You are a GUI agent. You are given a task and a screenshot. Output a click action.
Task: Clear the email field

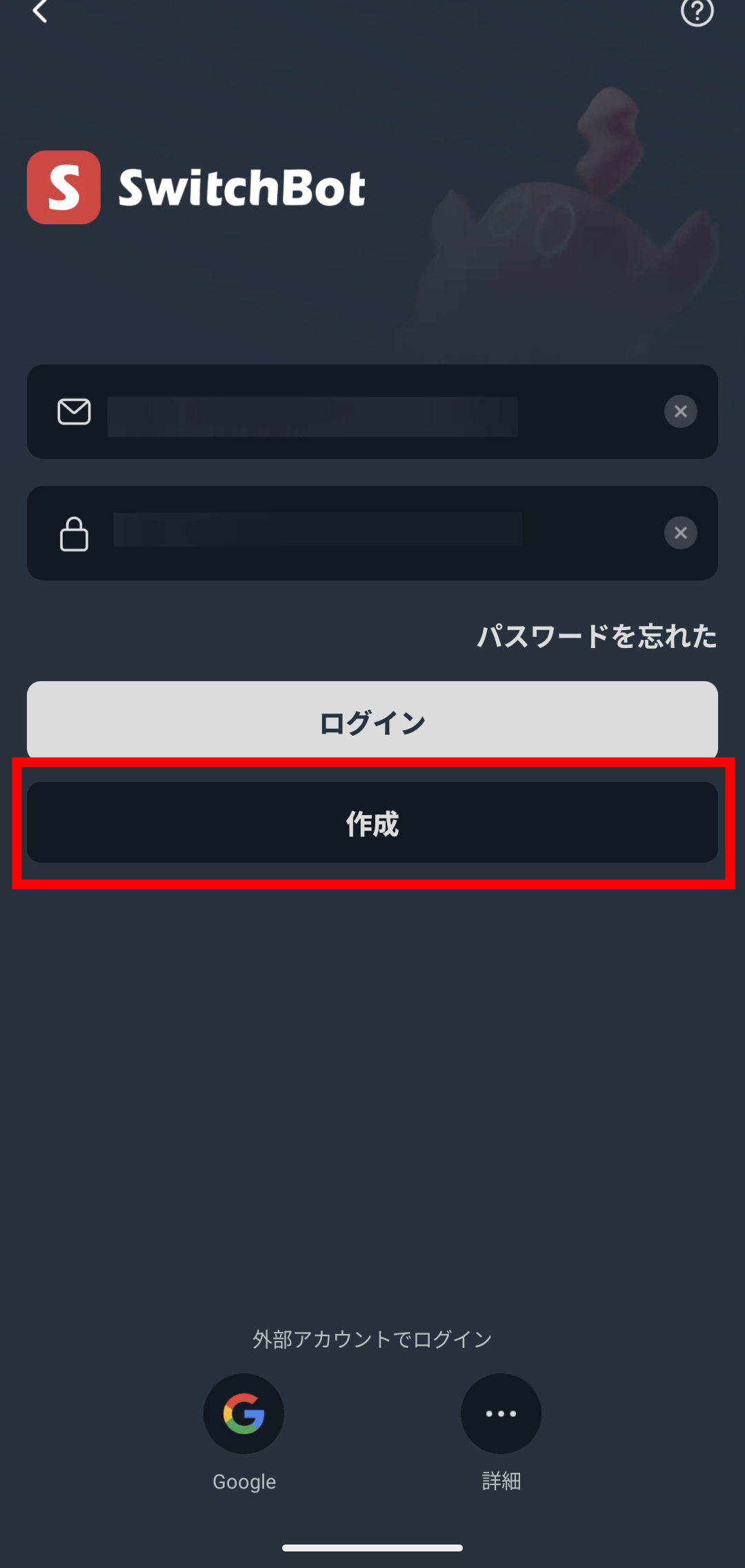(x=680, y=412)
